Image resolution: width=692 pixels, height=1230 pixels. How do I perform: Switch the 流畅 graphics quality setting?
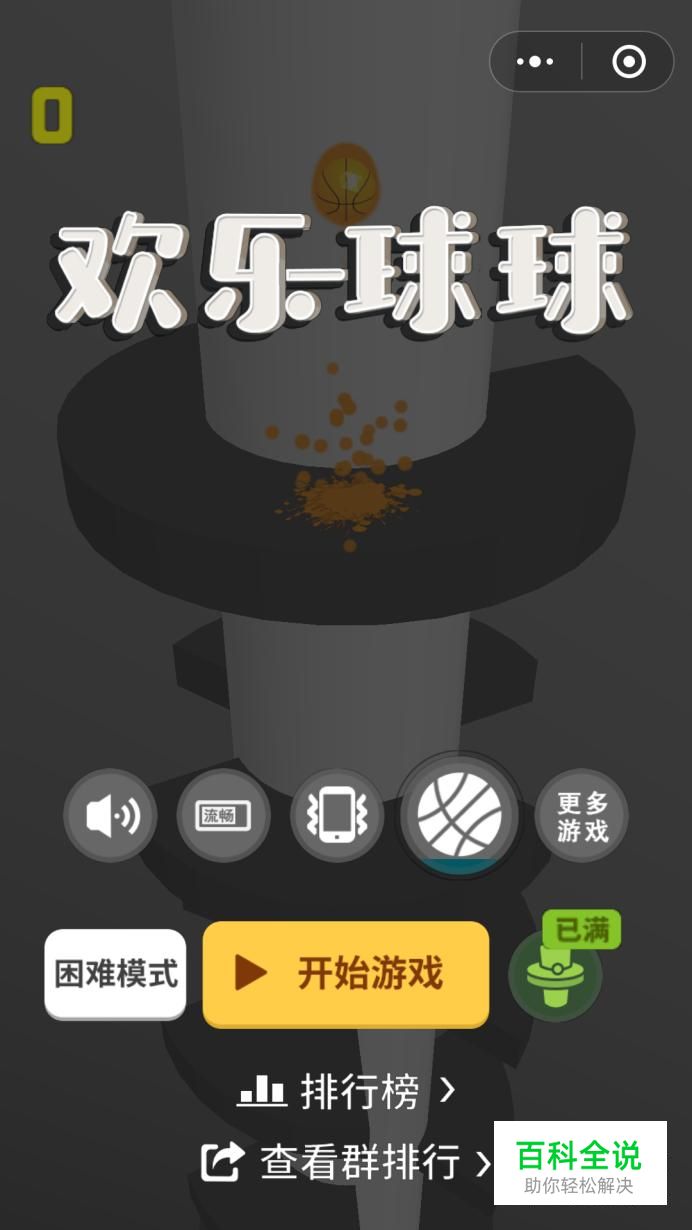(223, 816)
